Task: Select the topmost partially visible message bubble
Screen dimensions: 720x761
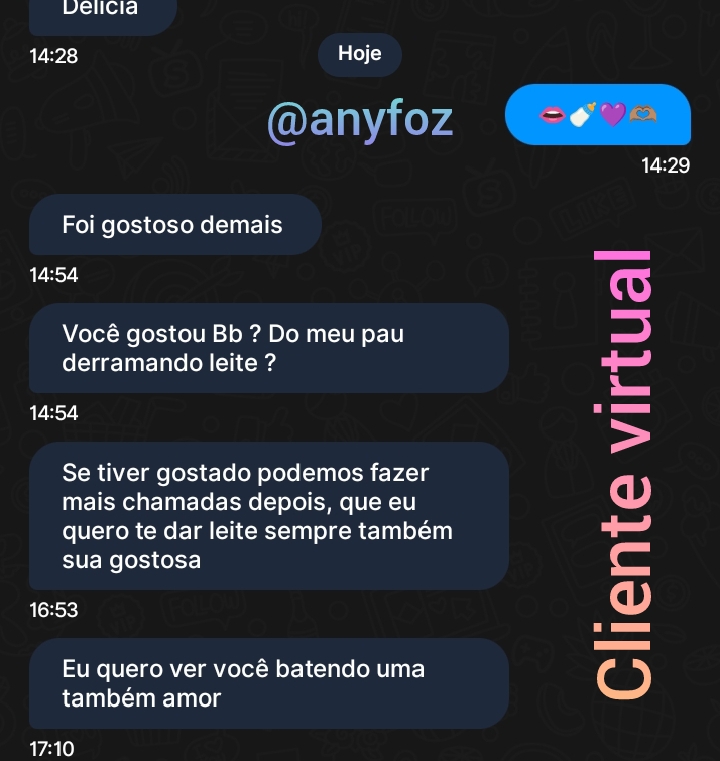Action: 100,10
